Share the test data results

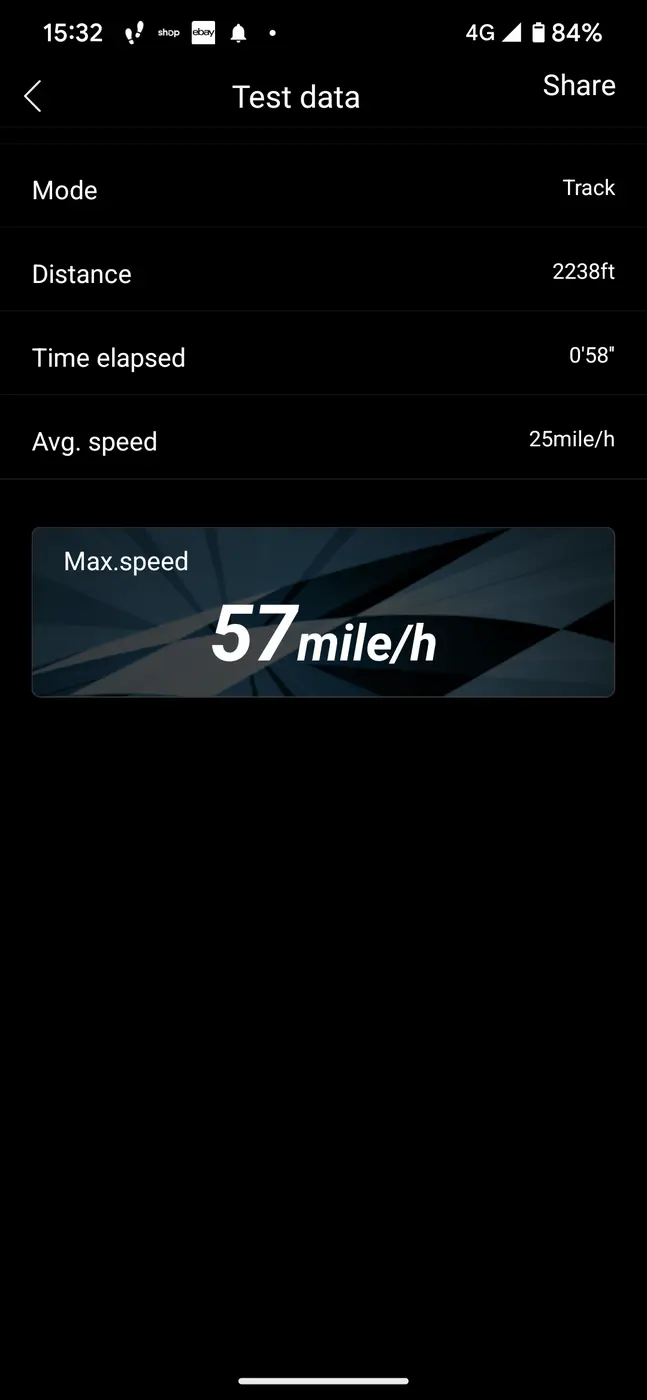click(x=579, y=86)
